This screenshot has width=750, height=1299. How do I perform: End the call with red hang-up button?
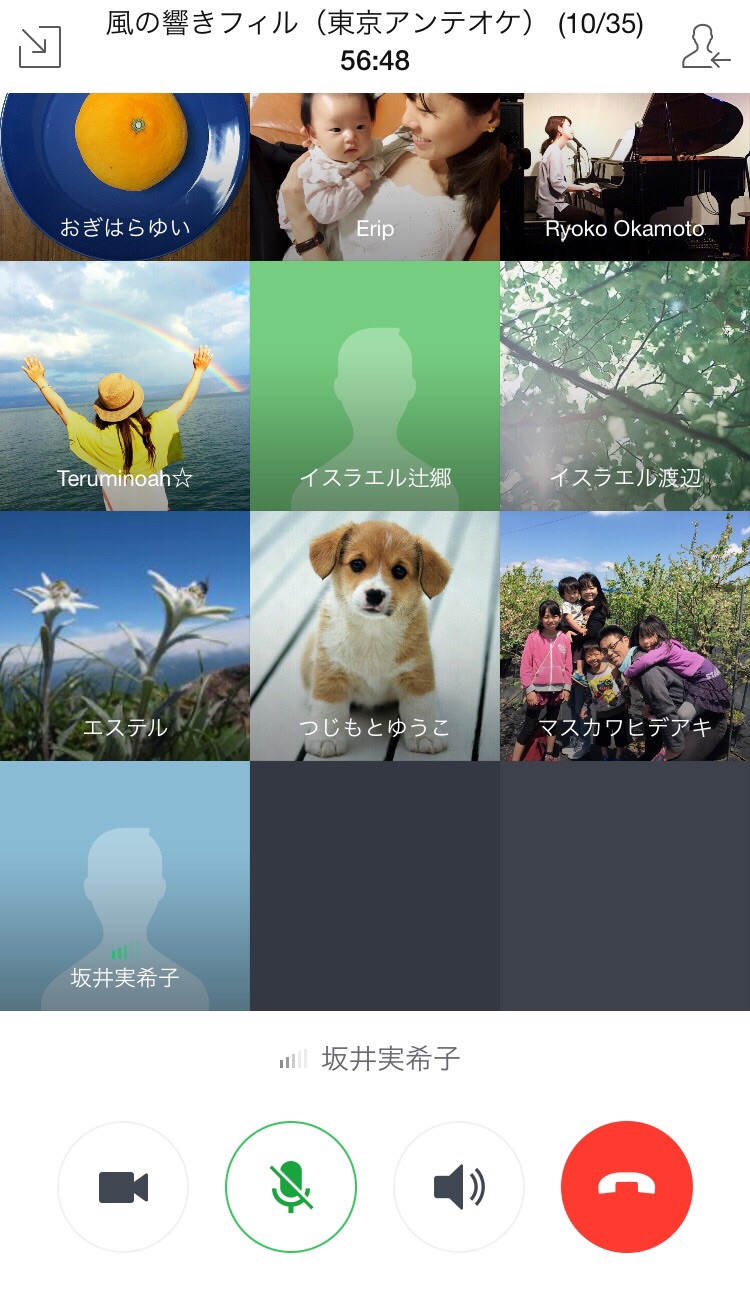click(627, 1187)
